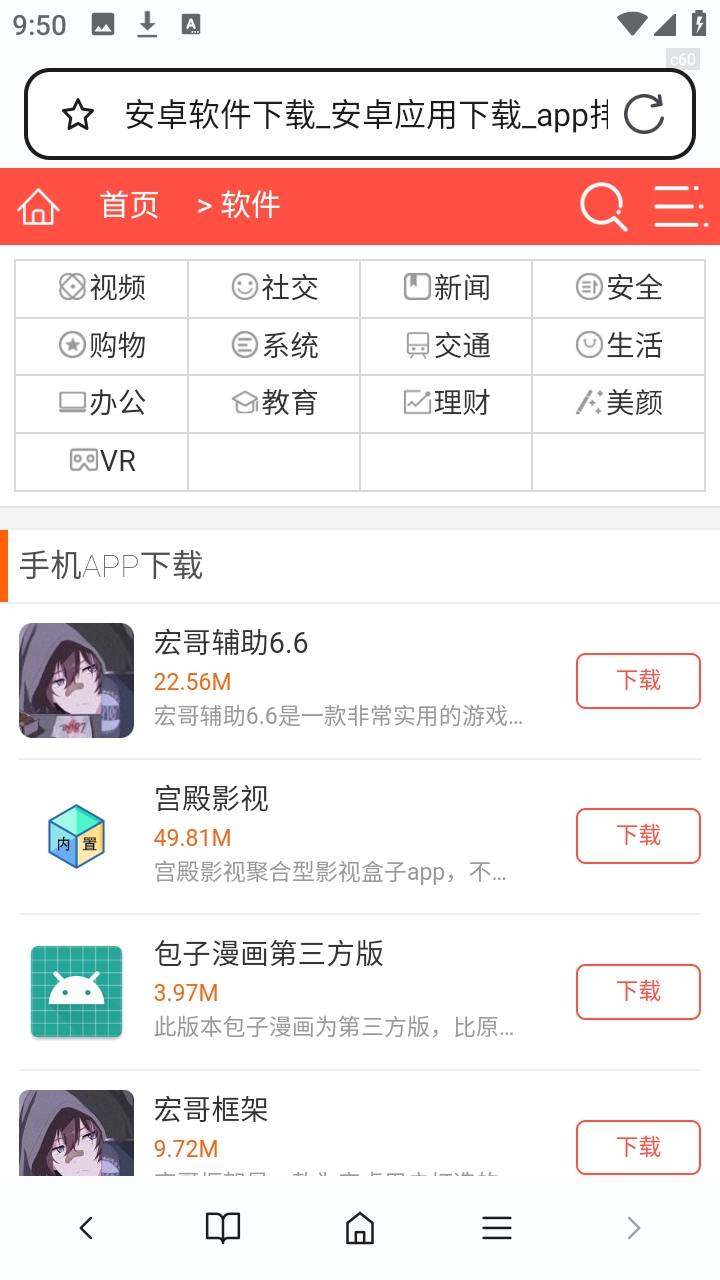This screenshot has width=720, height=1280.
Task: Go back to the previous page
Action: [x=86, y=1228]
